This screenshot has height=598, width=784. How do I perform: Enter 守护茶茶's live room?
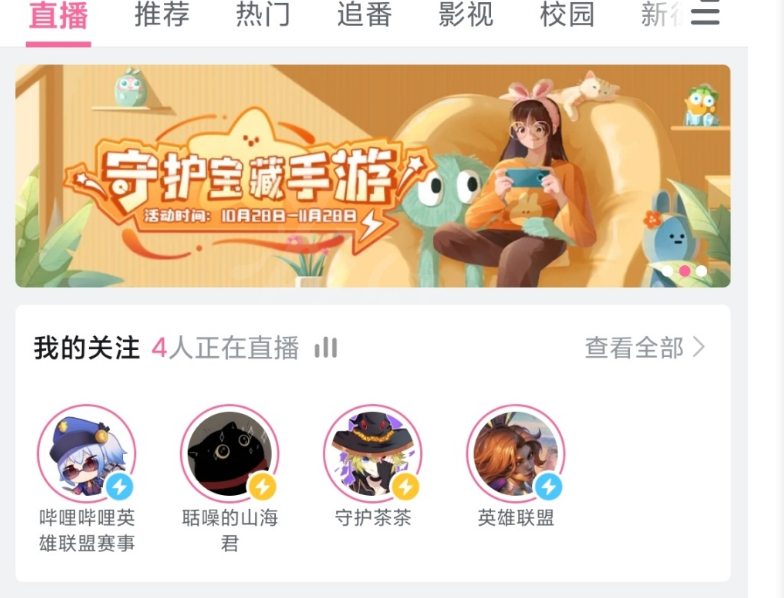372,453
